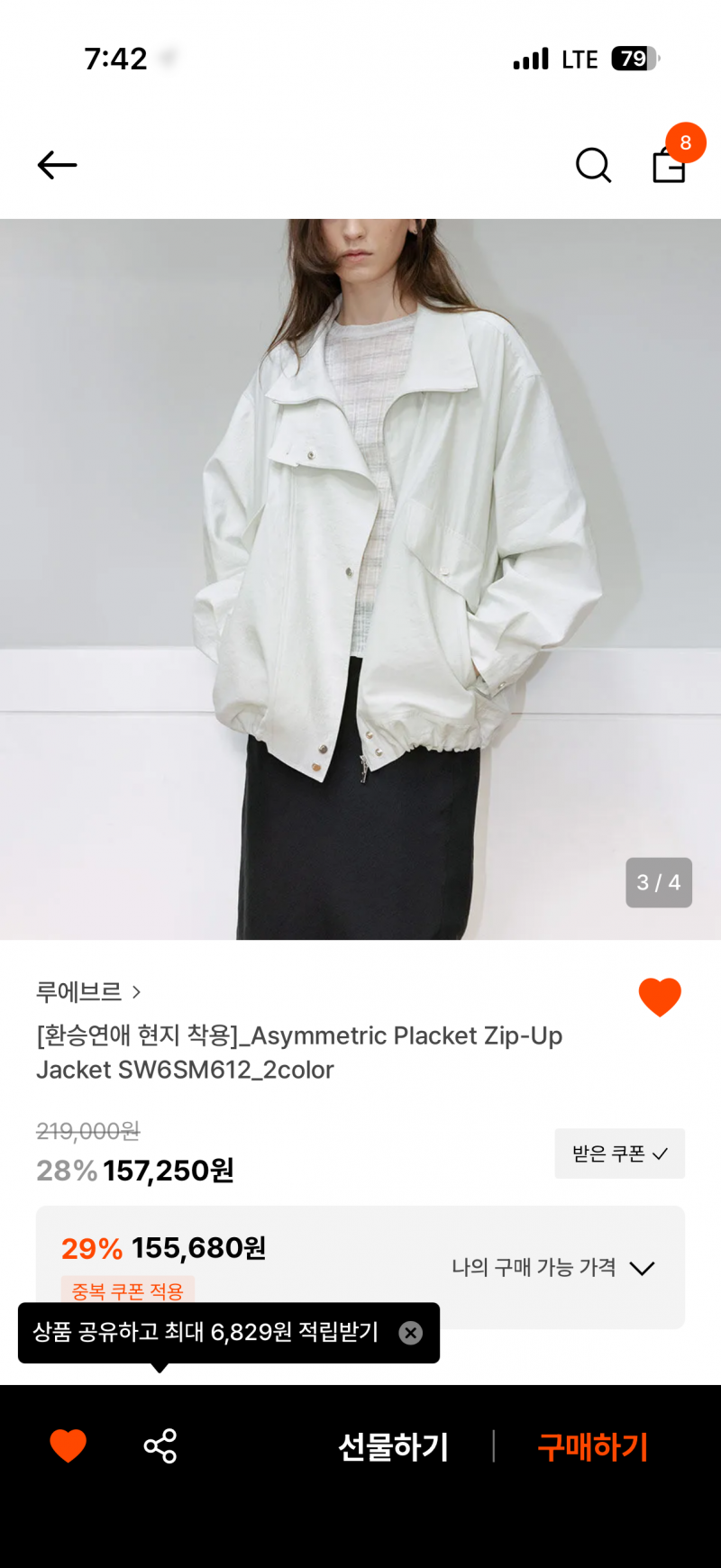Open the search magnifier icon
The height and width of the screenshot is (1568, 721).
click(593, 165)
